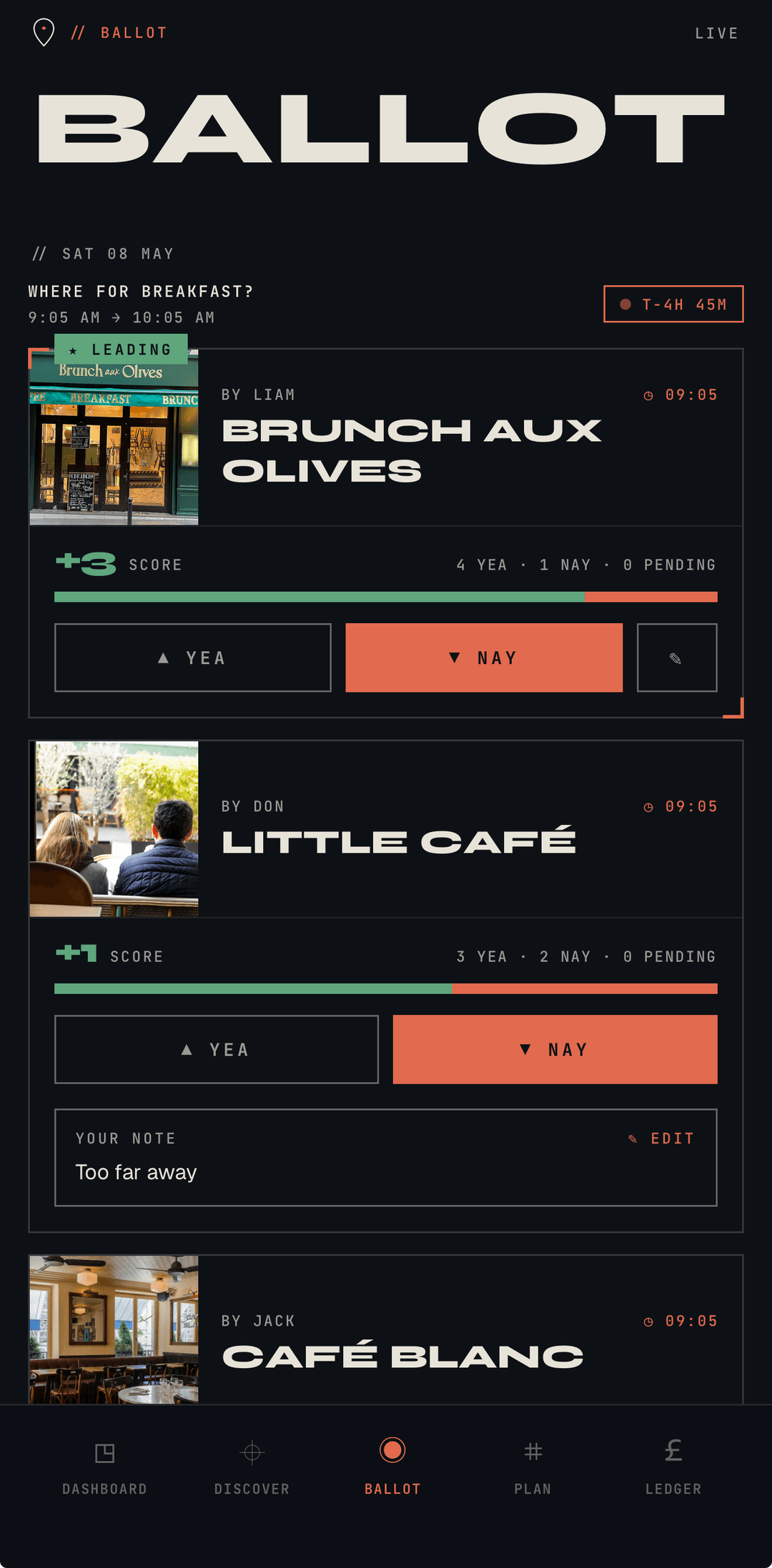
Task: Tap the location pin icon in header
Action: pos(44,33)
